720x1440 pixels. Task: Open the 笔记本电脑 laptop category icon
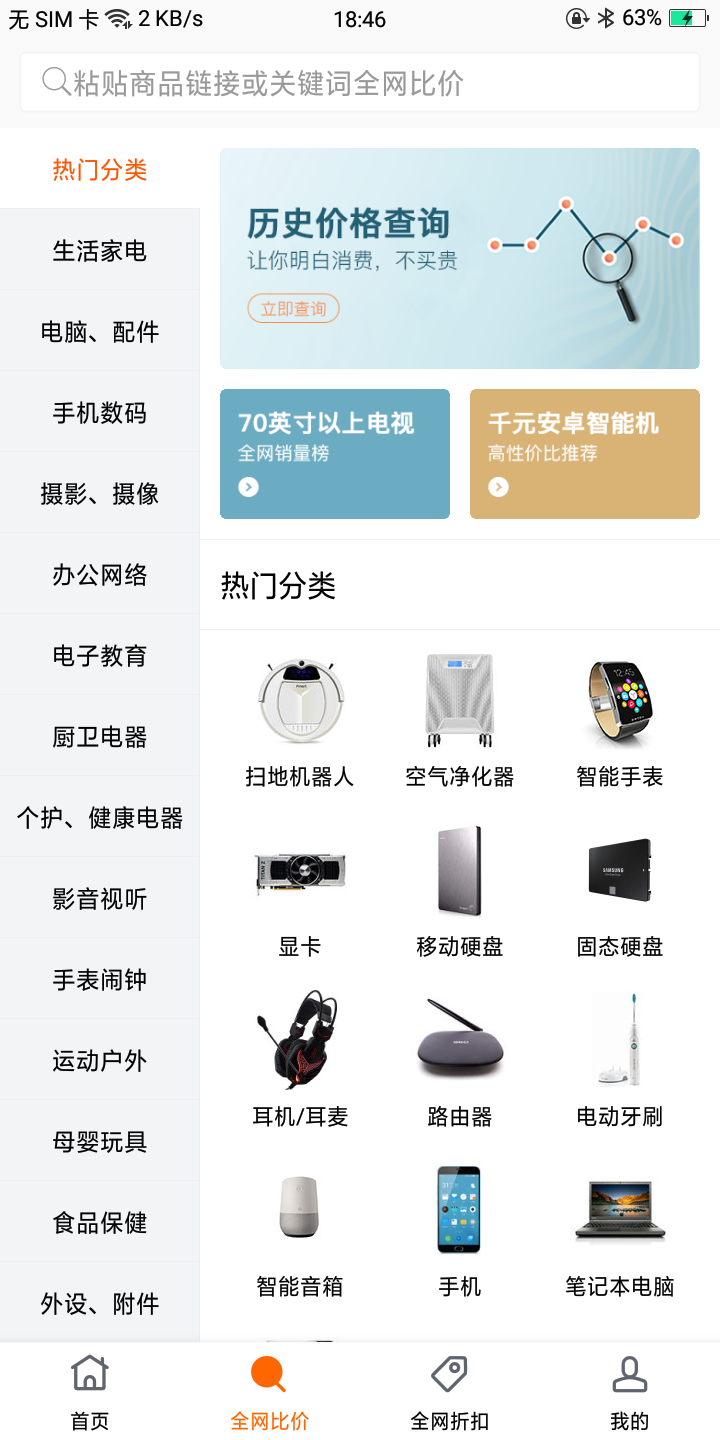(x=619, y=1209)
